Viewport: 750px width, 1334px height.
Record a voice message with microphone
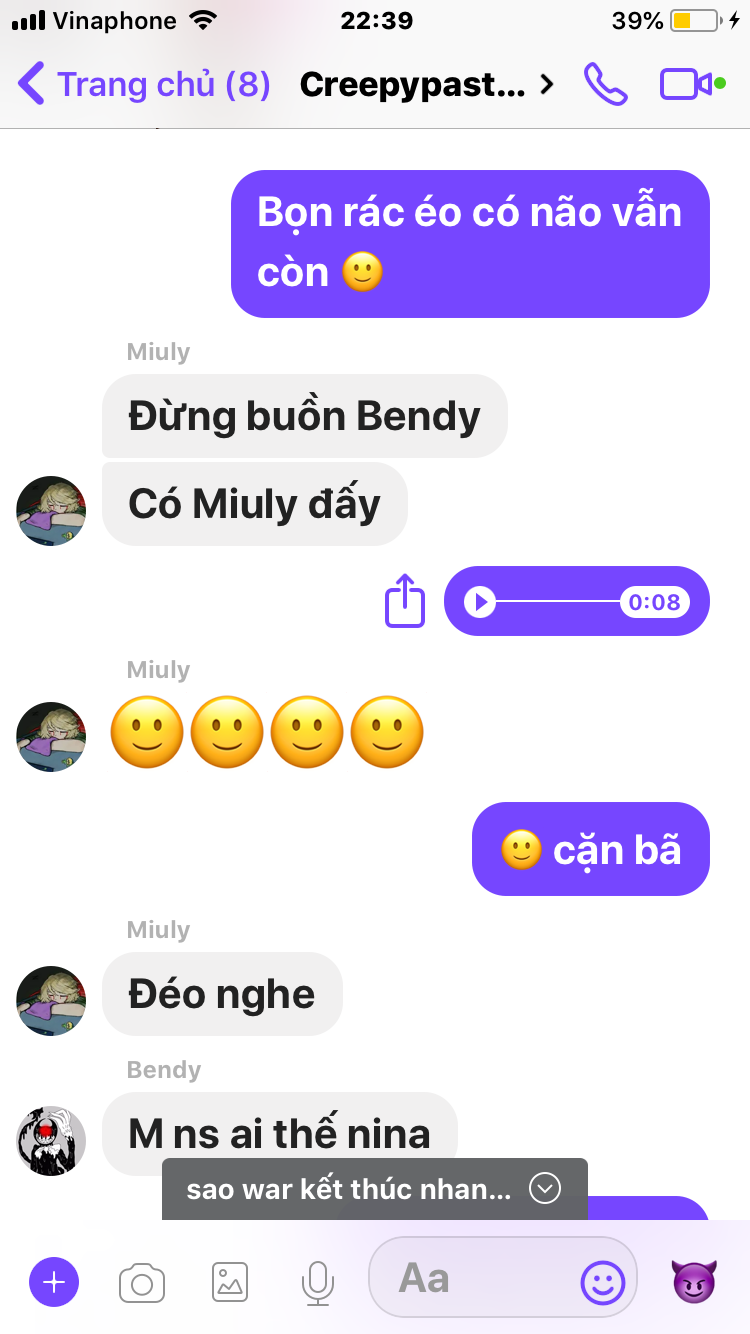(318, 1282)
